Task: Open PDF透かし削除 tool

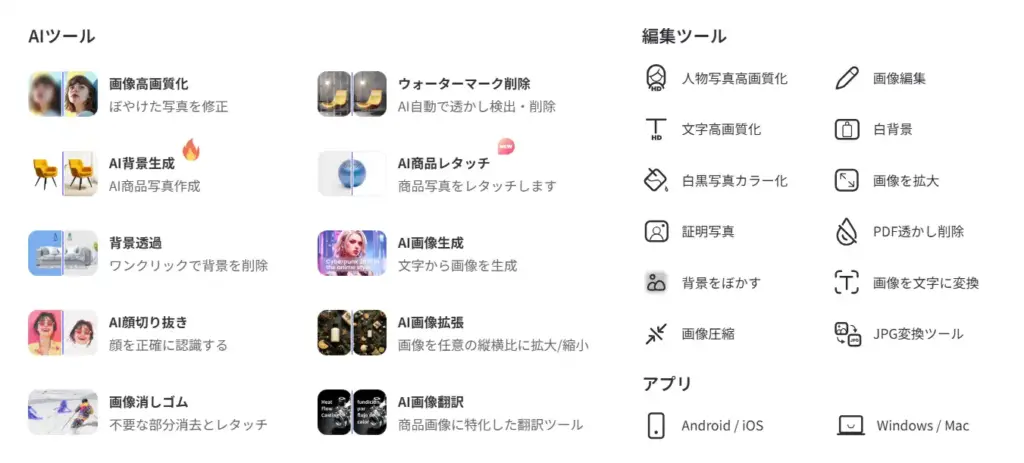Action: [x=917, y=231]
